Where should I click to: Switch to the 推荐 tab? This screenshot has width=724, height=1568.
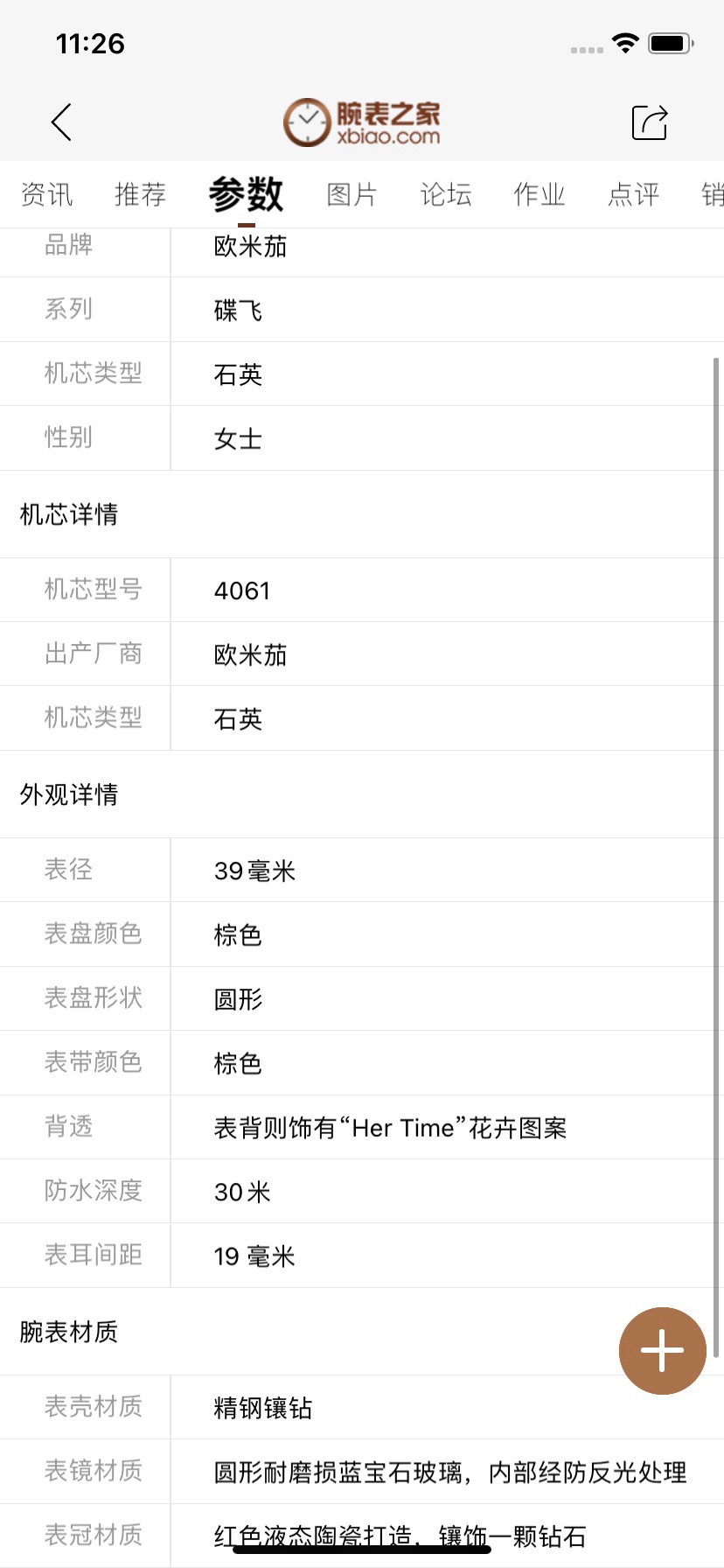(140, 194)
